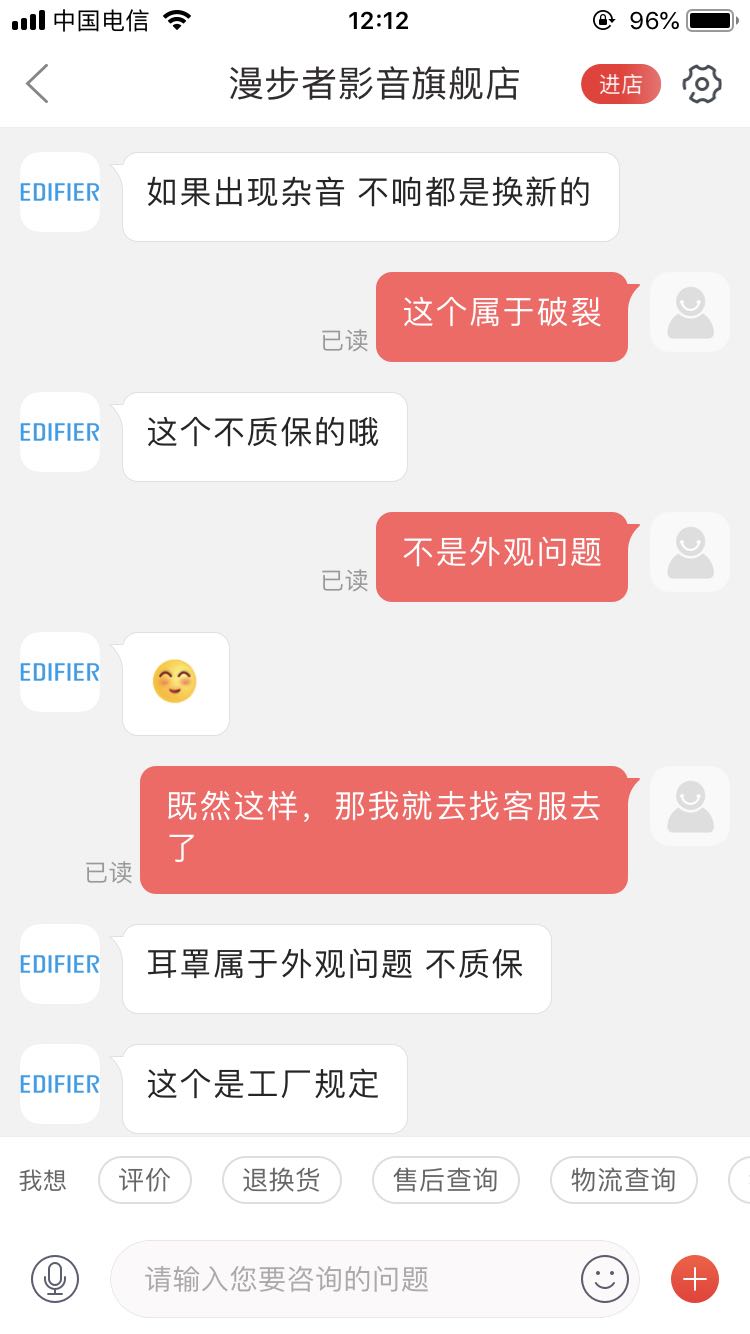Focus the 请输入您要咨询的问题 text field
This screenshot has height=1334, width=750.
tap(345, 1278)
